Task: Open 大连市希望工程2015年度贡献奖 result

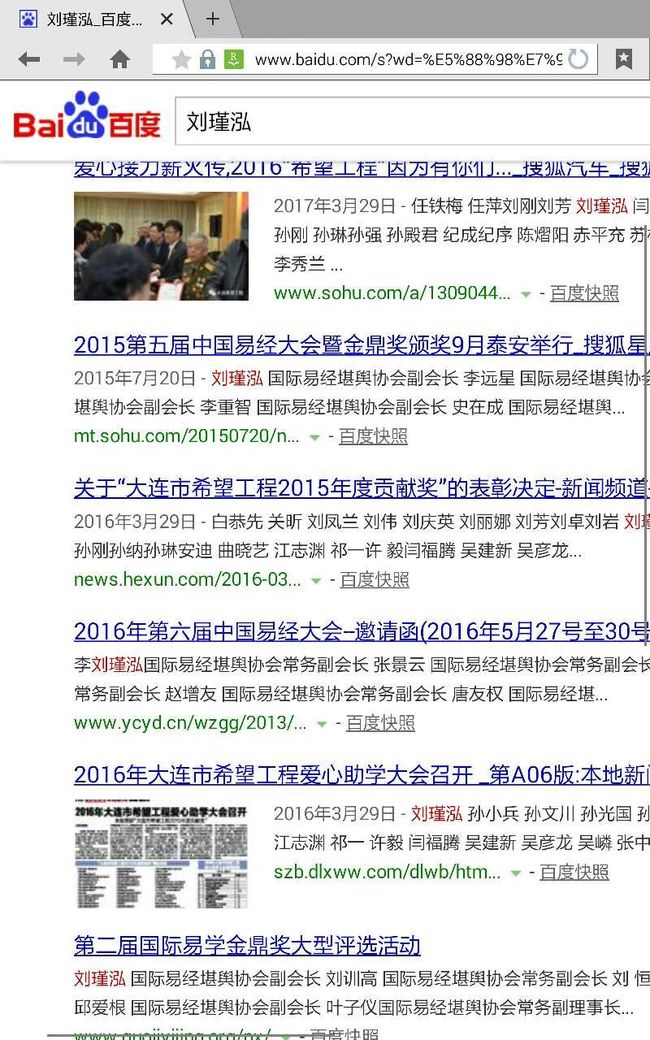Action: [361, 488]
